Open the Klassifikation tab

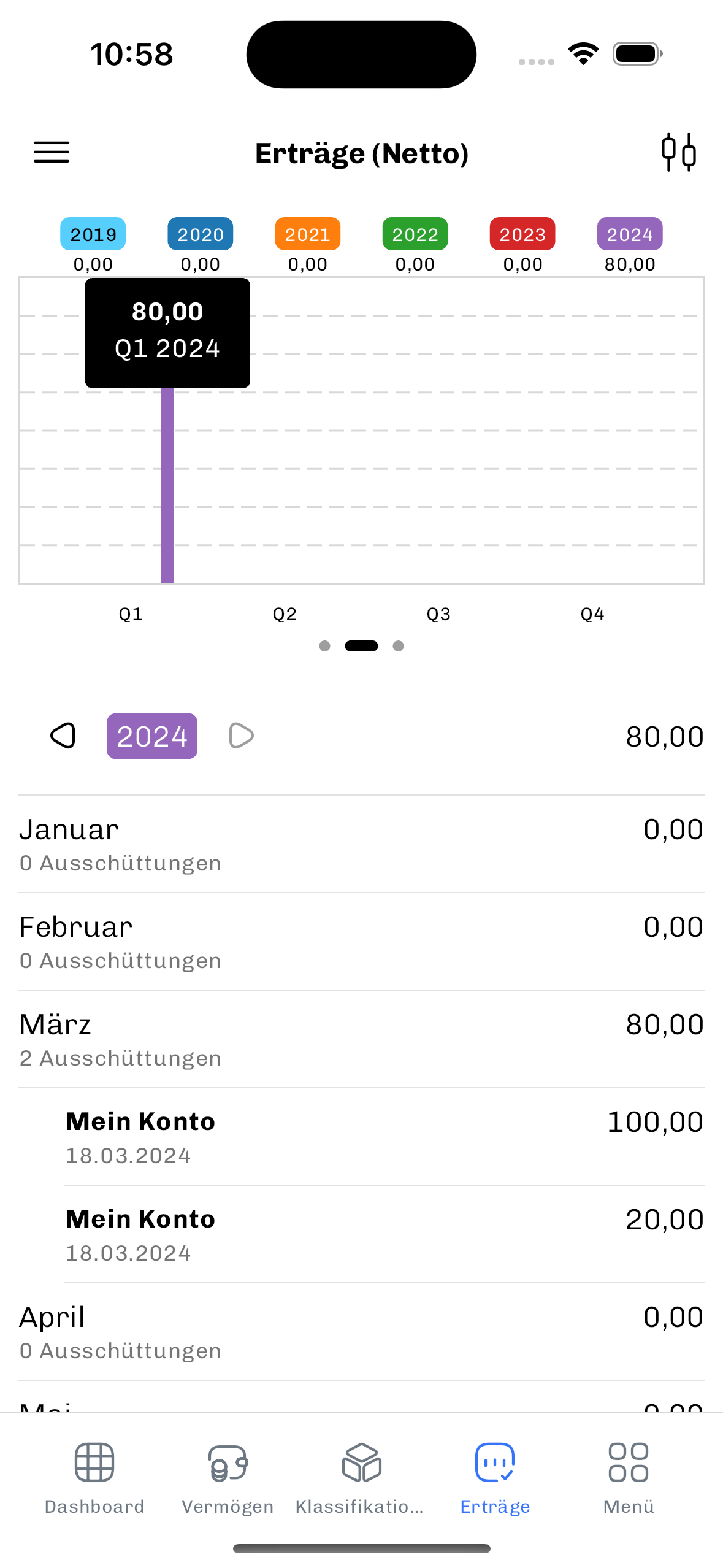tap(361, 1479)
